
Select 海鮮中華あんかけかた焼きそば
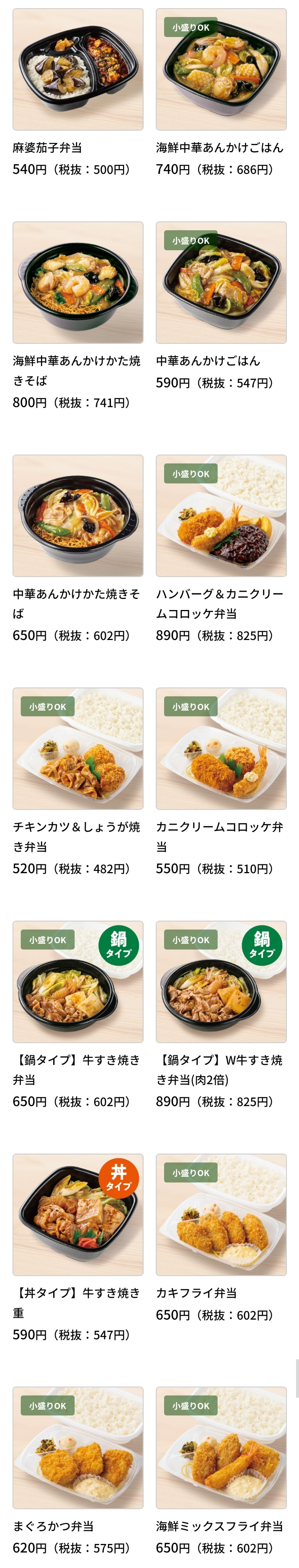(78, 282)
